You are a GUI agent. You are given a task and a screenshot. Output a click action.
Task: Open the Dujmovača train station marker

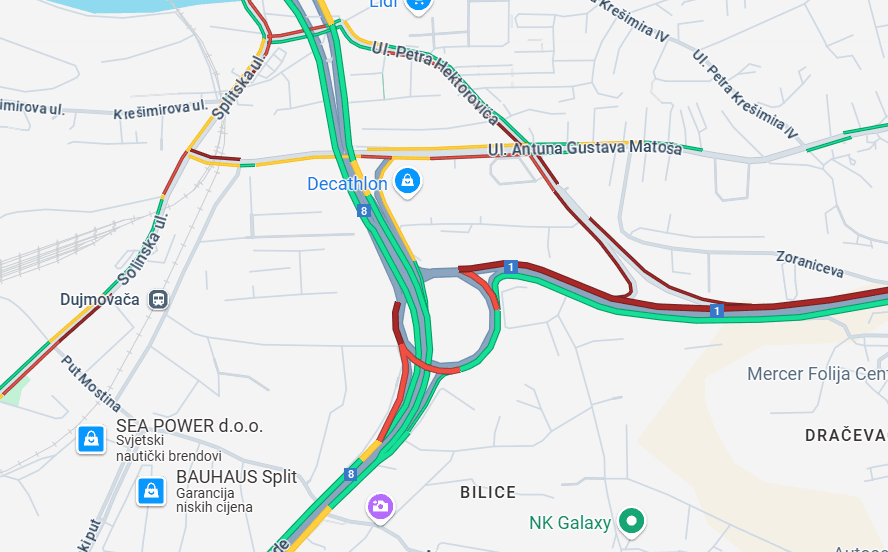pos(157,299)
